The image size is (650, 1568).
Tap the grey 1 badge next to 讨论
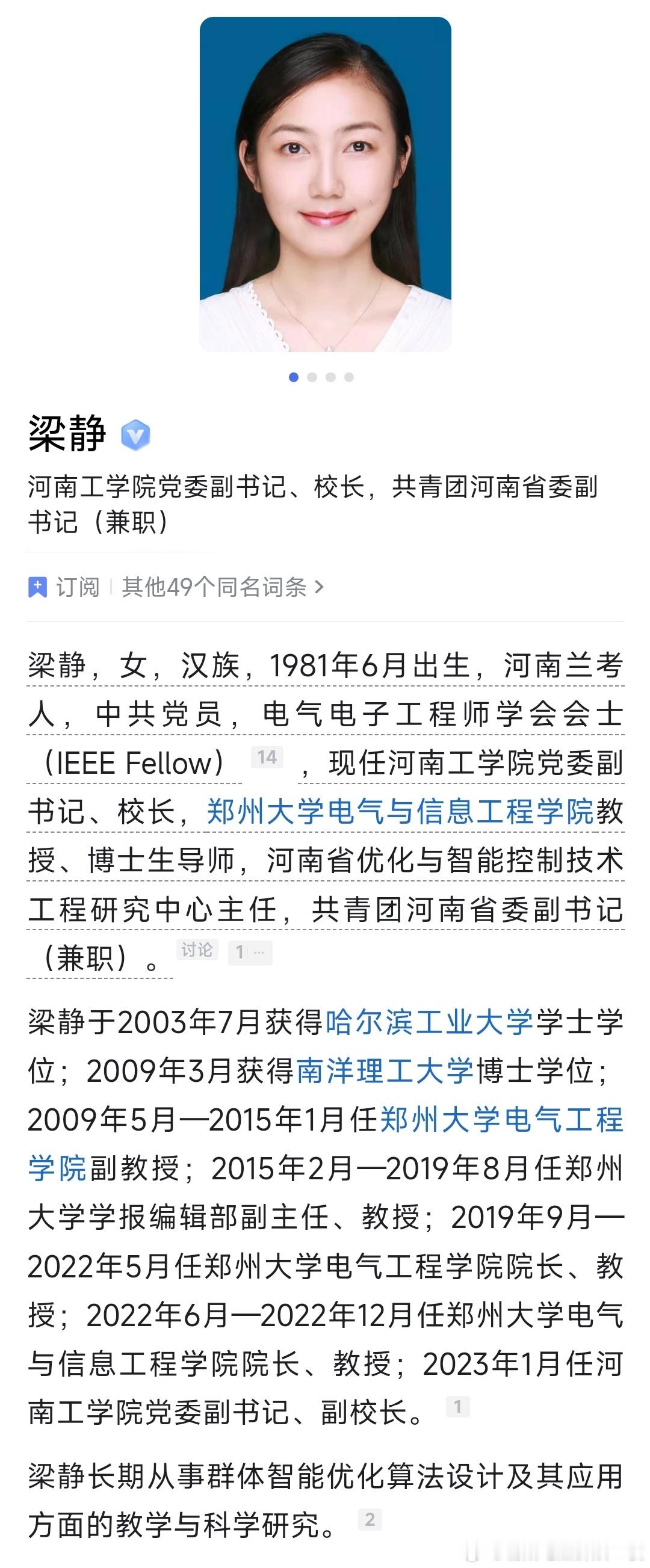click(240, 951)
